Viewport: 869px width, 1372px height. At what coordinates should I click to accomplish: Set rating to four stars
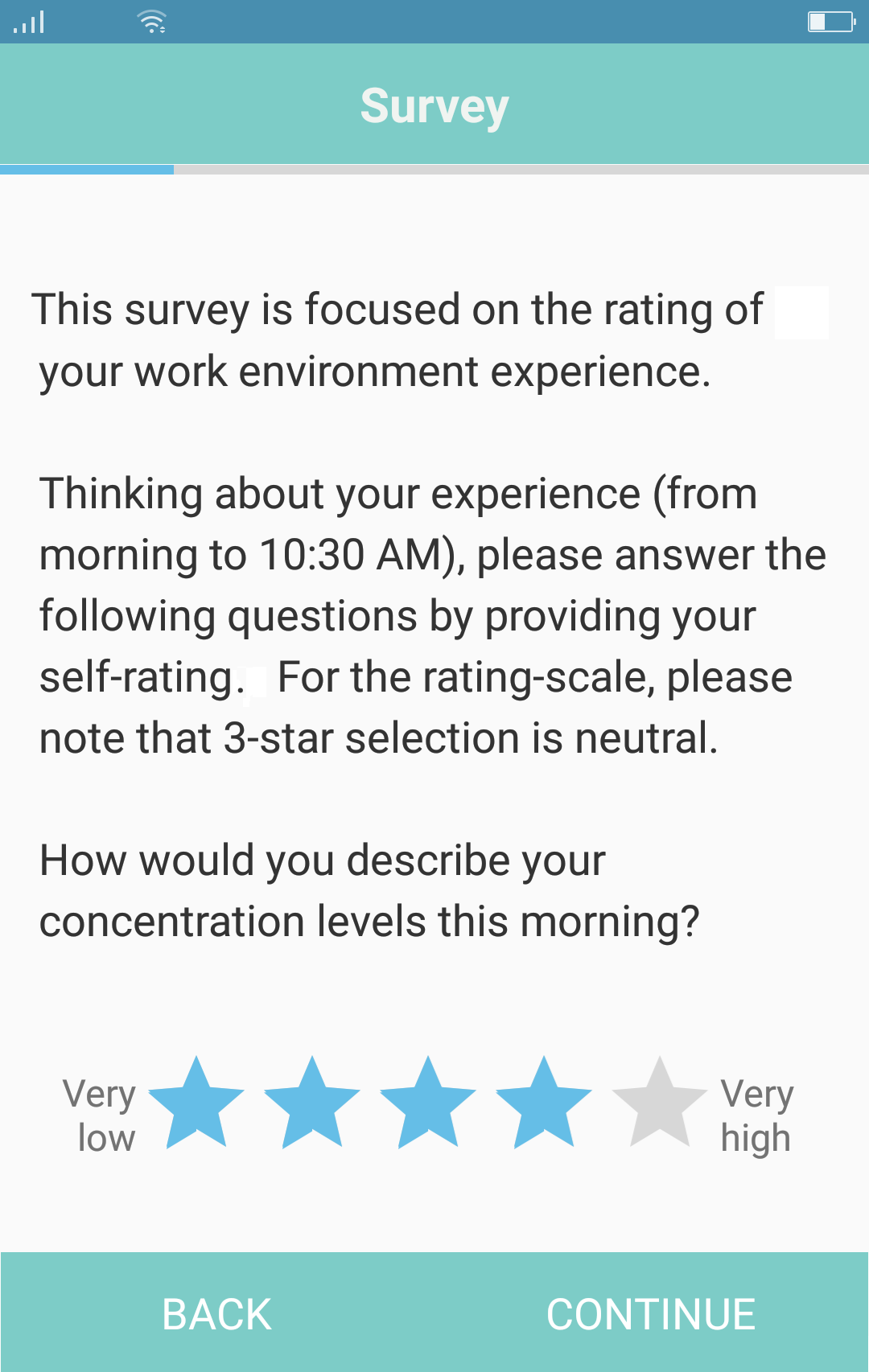coord(544,1104)
